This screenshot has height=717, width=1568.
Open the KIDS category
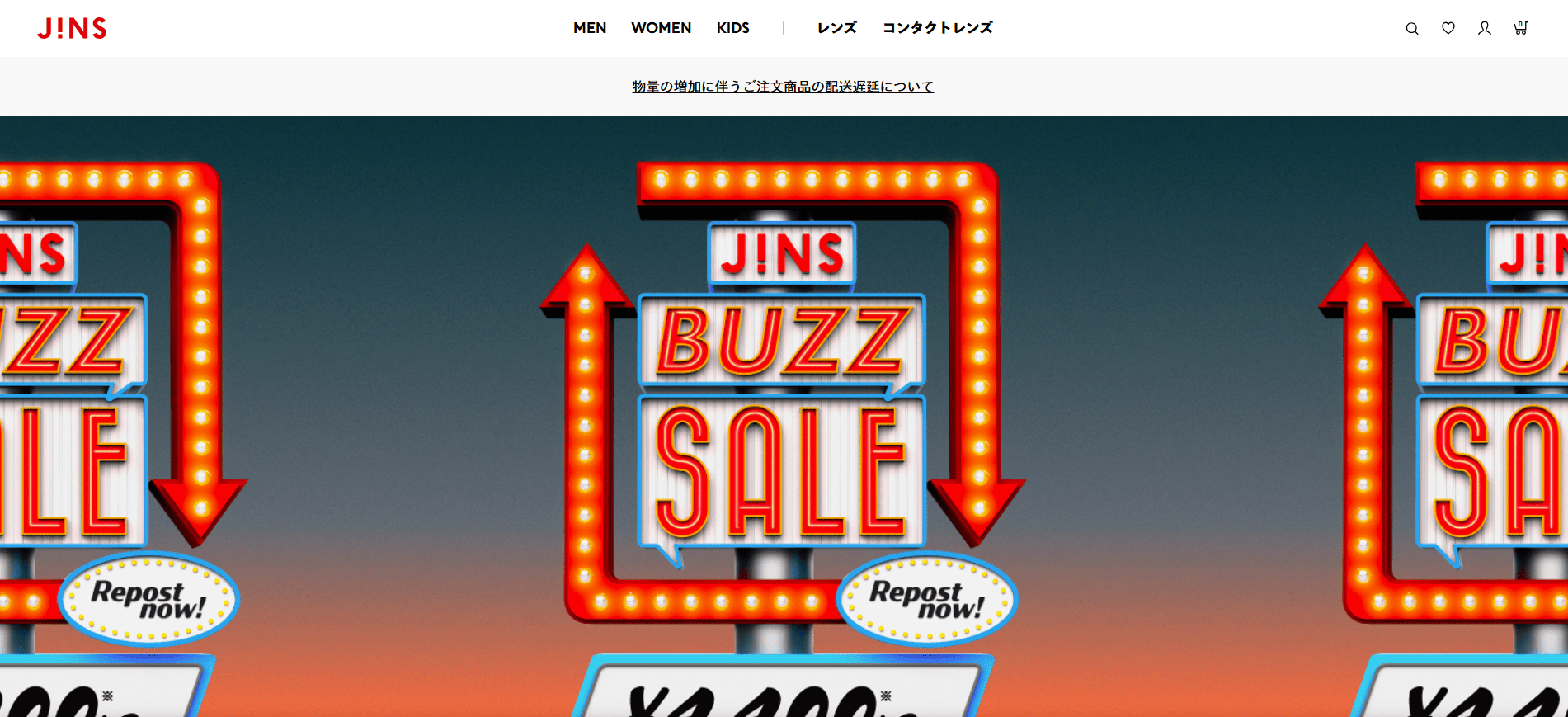pos(732,28)
